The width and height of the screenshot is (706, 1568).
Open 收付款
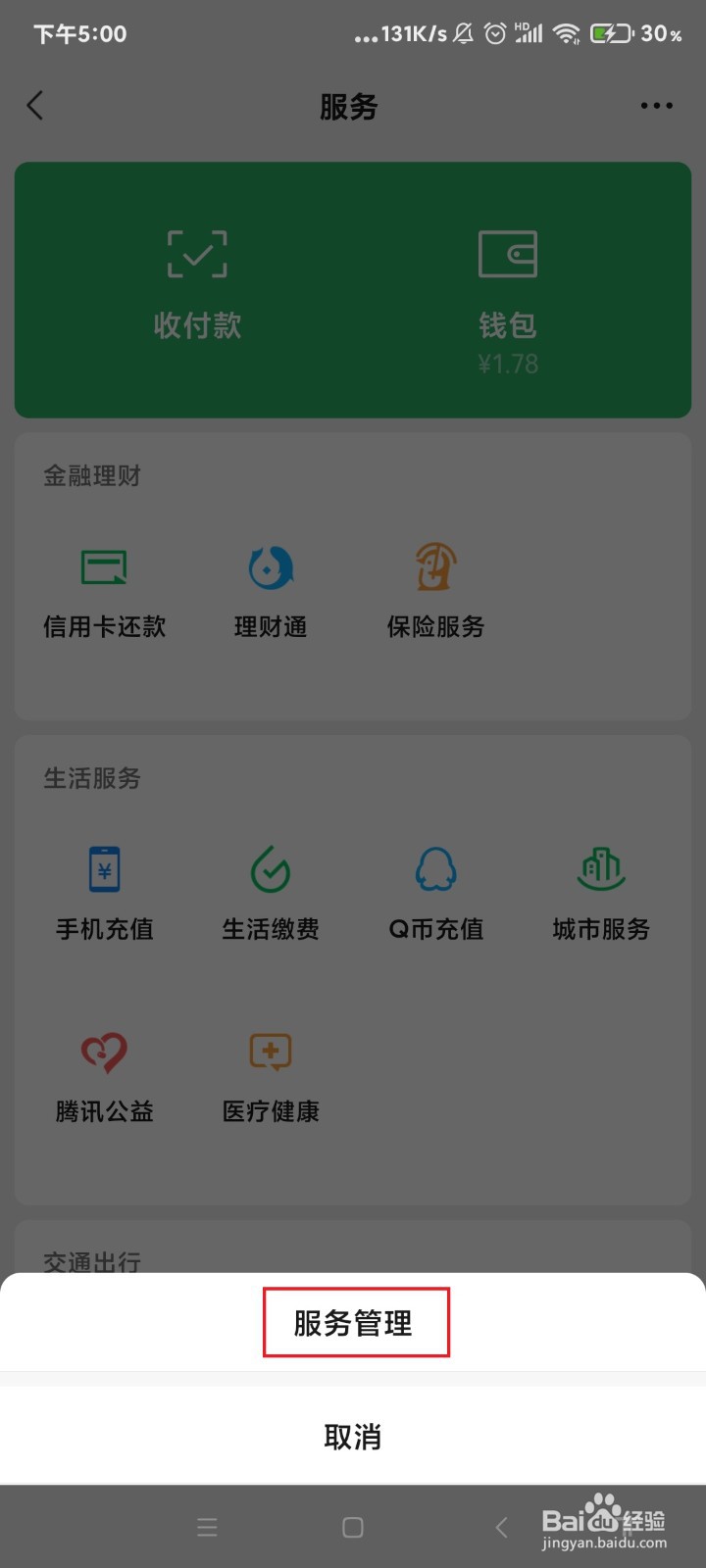tap(197, 286)
